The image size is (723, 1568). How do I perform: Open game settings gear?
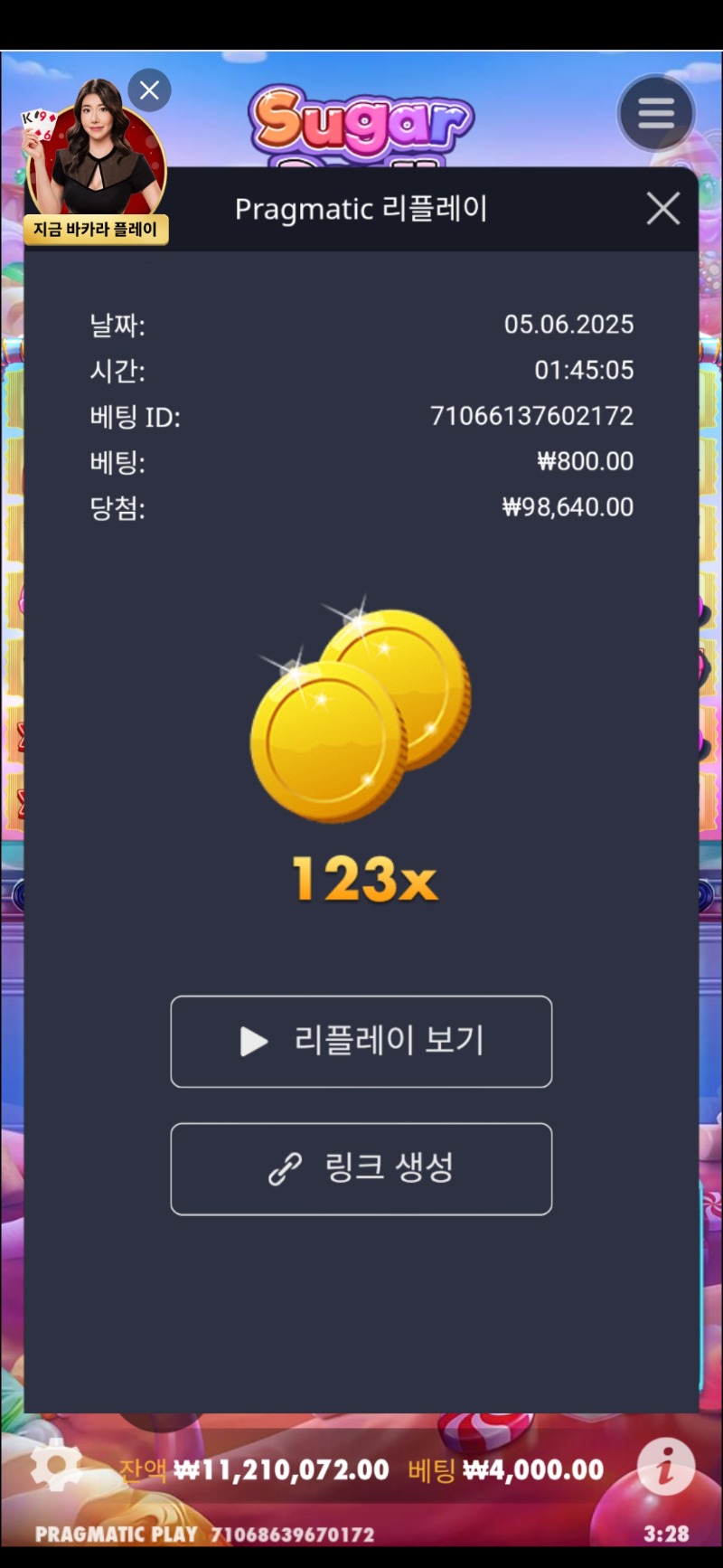(x=56, y=1467)
